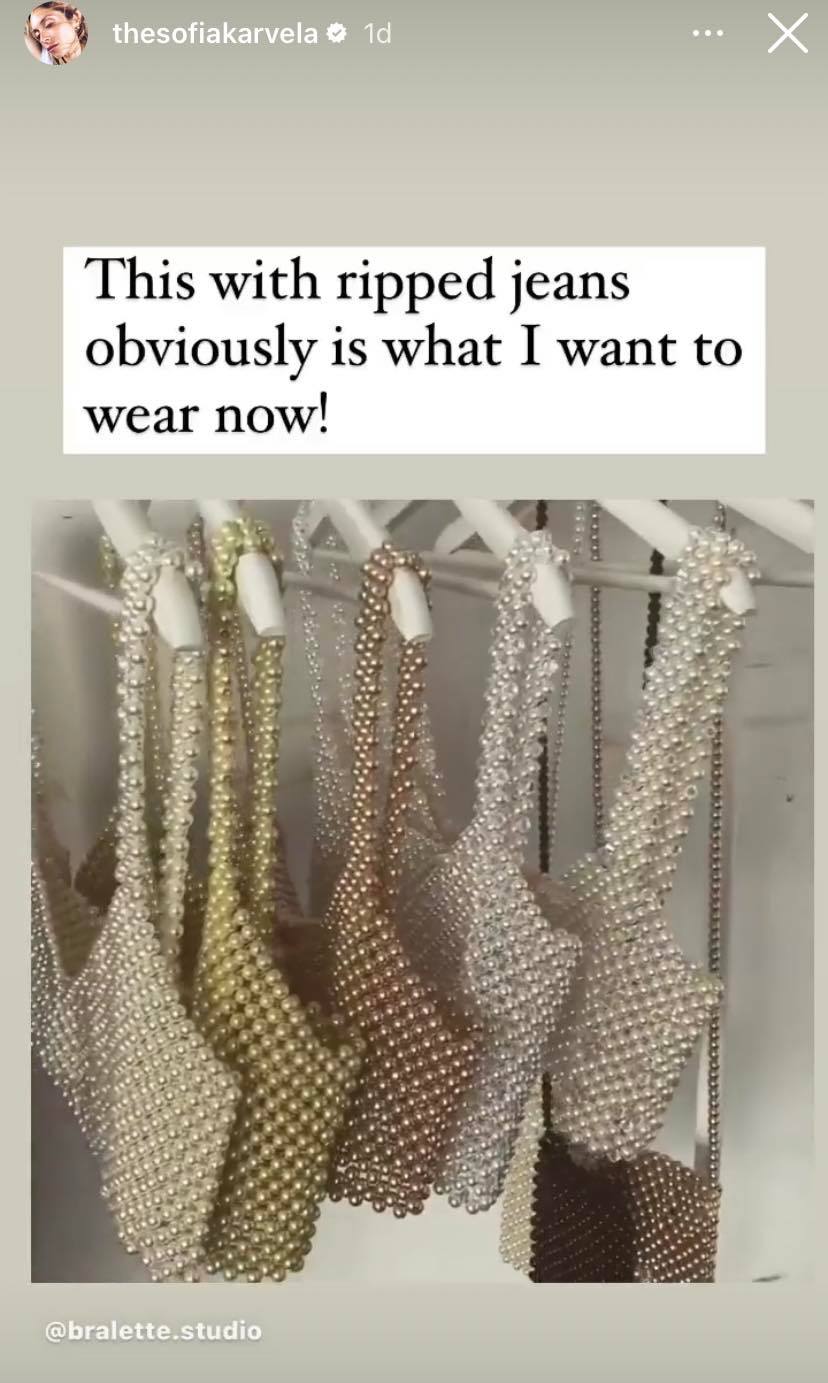This screenshot has height=1383, width=828.
Task: Close the story viewer
Action: pyautogui.click(x=787, y=33)
